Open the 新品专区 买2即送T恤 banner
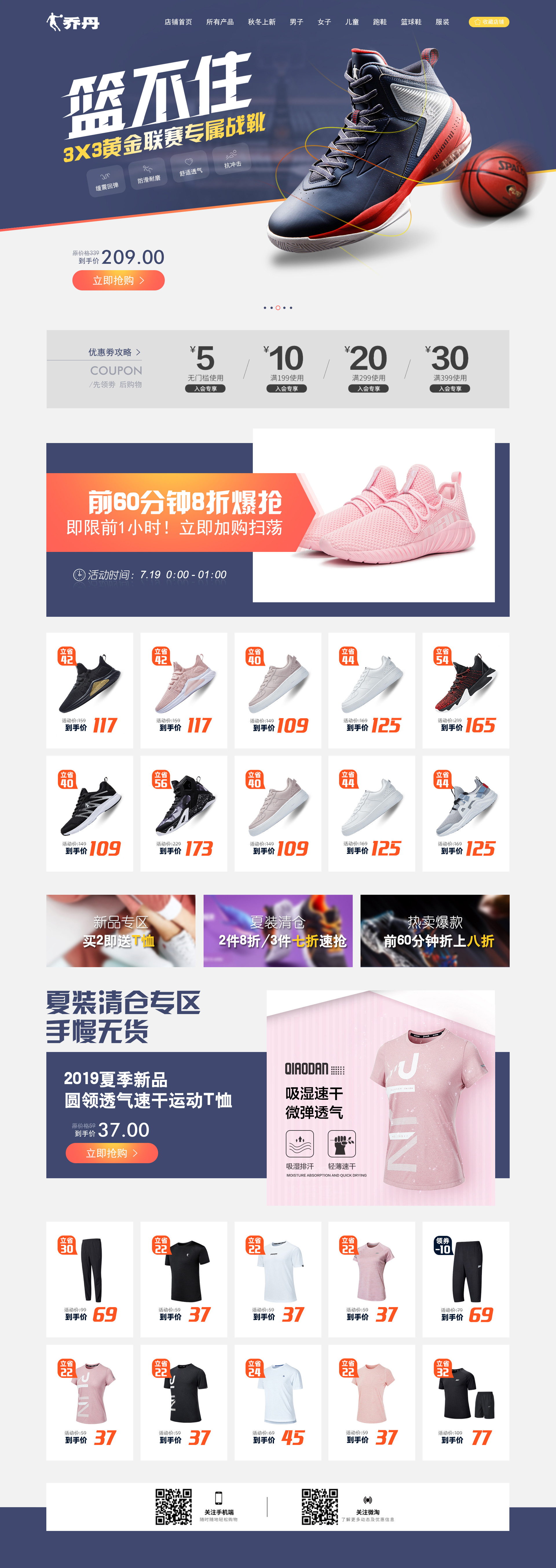 120,931
